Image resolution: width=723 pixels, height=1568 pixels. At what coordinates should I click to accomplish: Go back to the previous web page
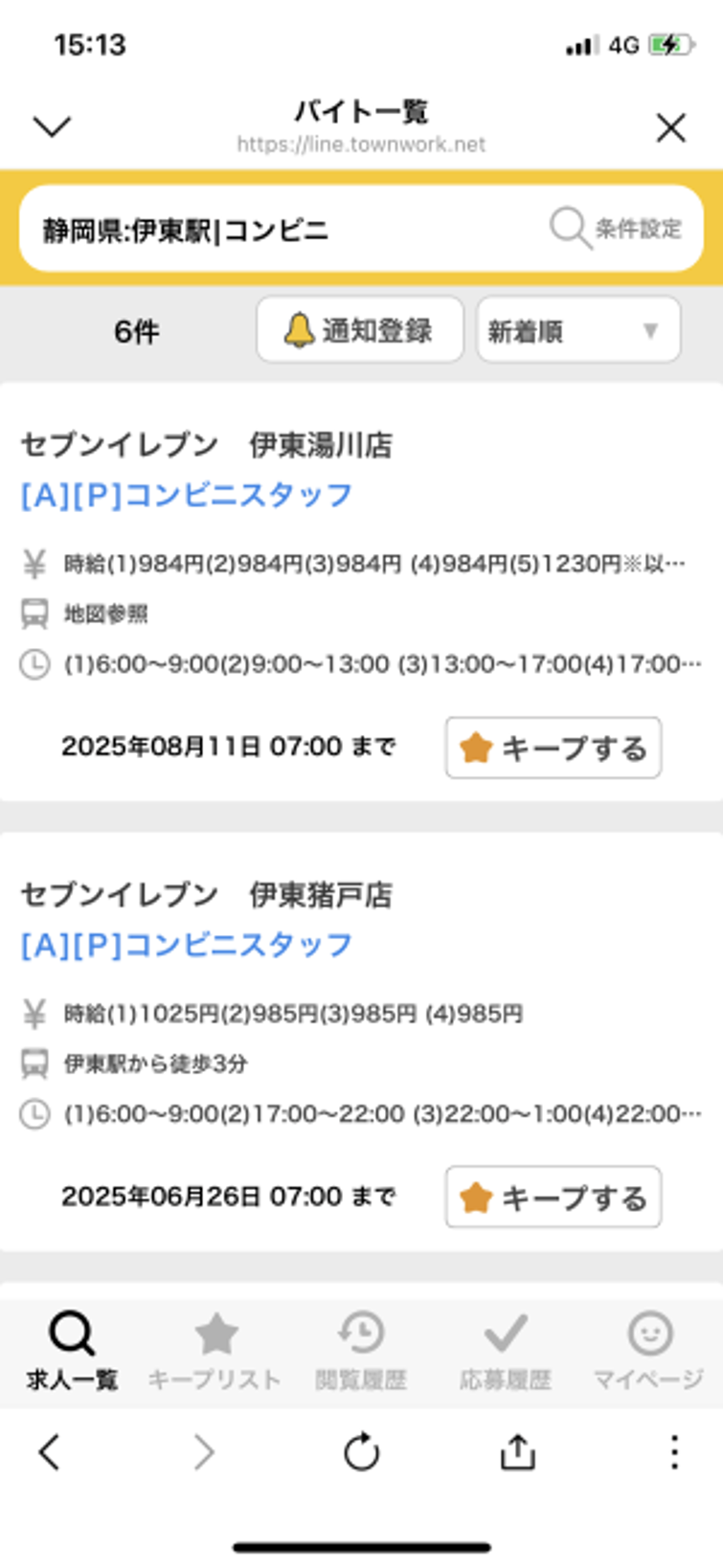pyautogui.click(x=50, y=1452)
